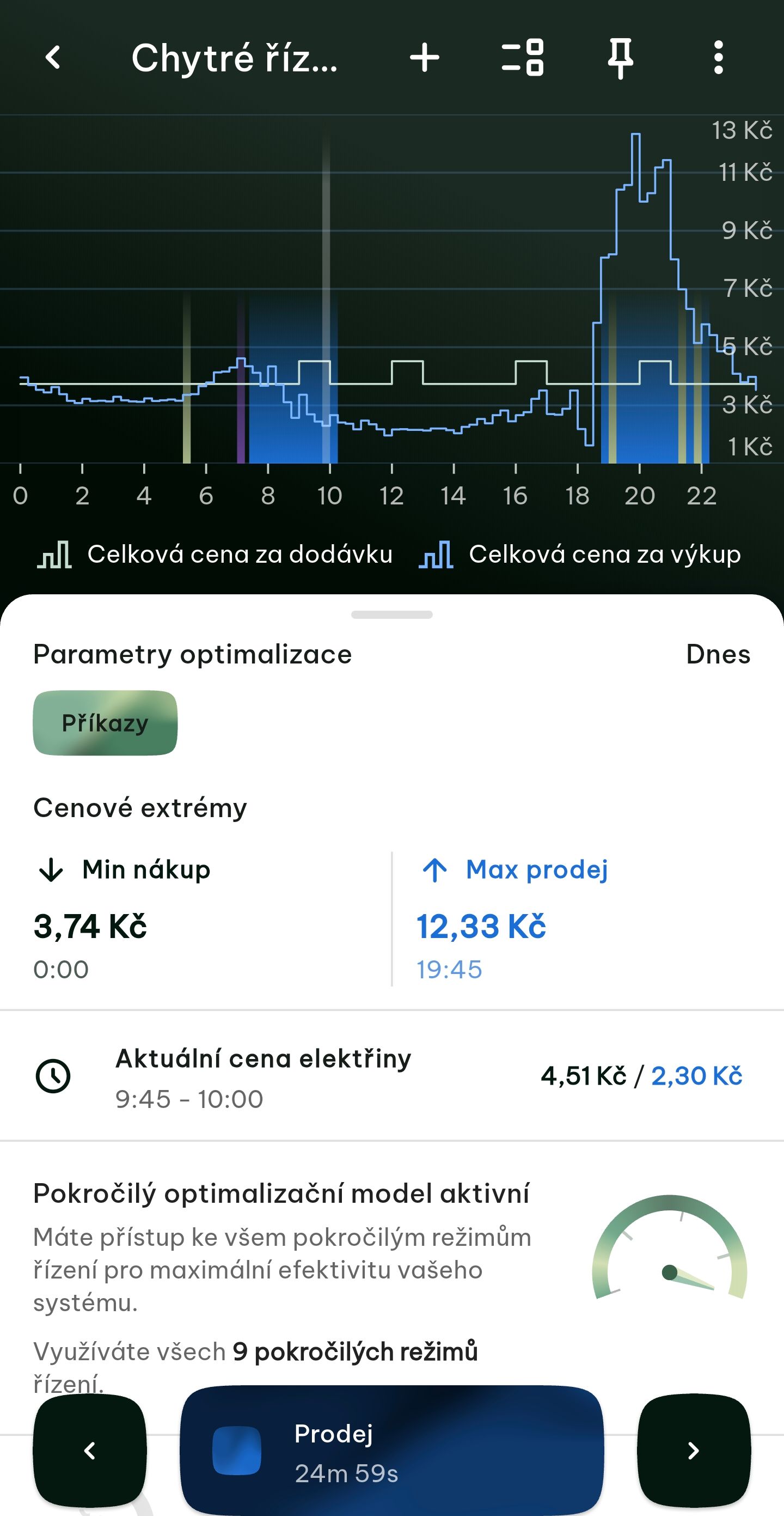
Task: Open the Aktuální cena elektřiny row
Action: pyautogui.click(x=391, y=1076)
